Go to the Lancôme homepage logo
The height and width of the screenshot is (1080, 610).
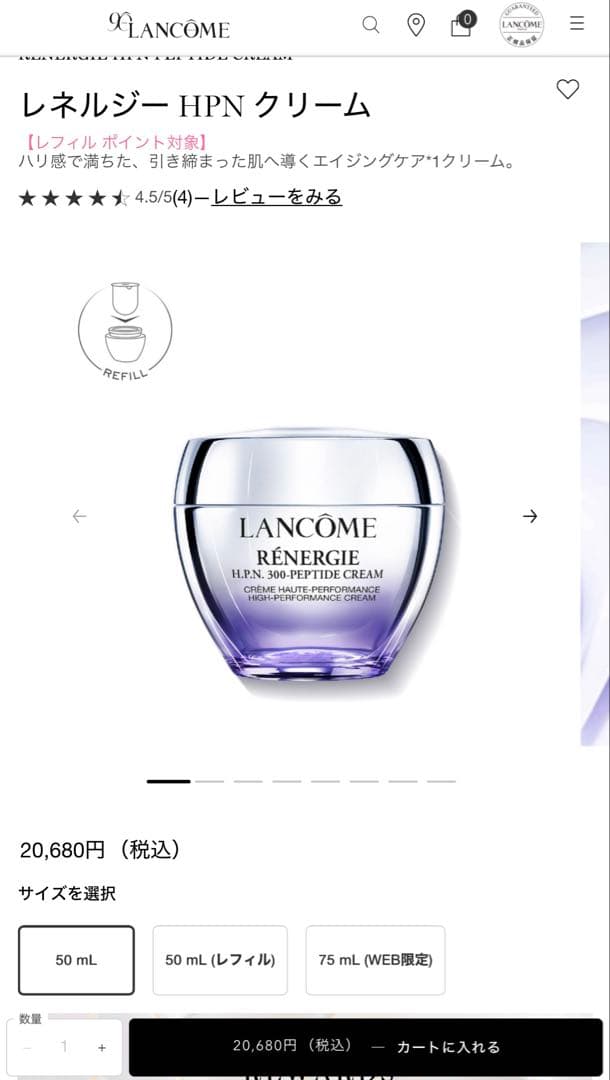click(x=169, y=26)
